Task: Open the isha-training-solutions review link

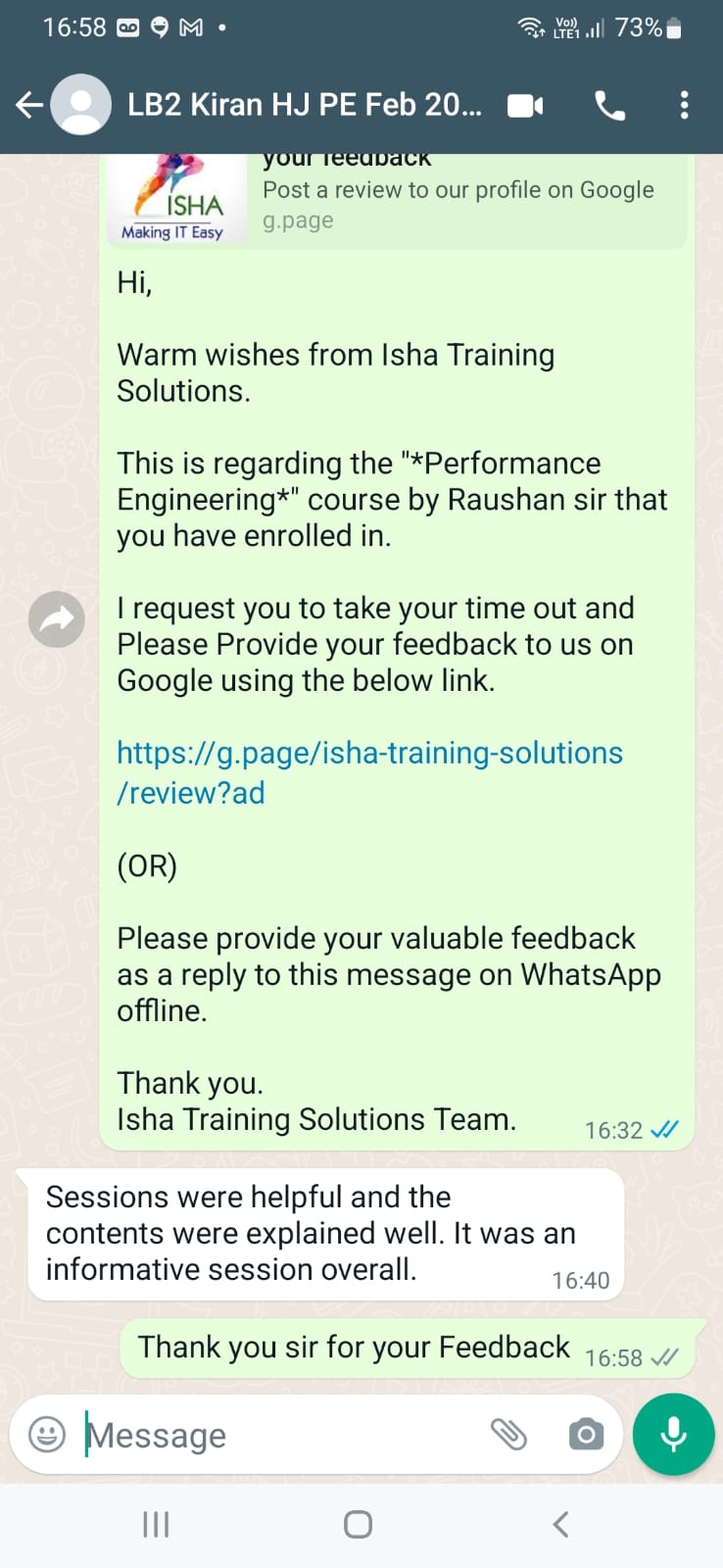Action: 369,772
